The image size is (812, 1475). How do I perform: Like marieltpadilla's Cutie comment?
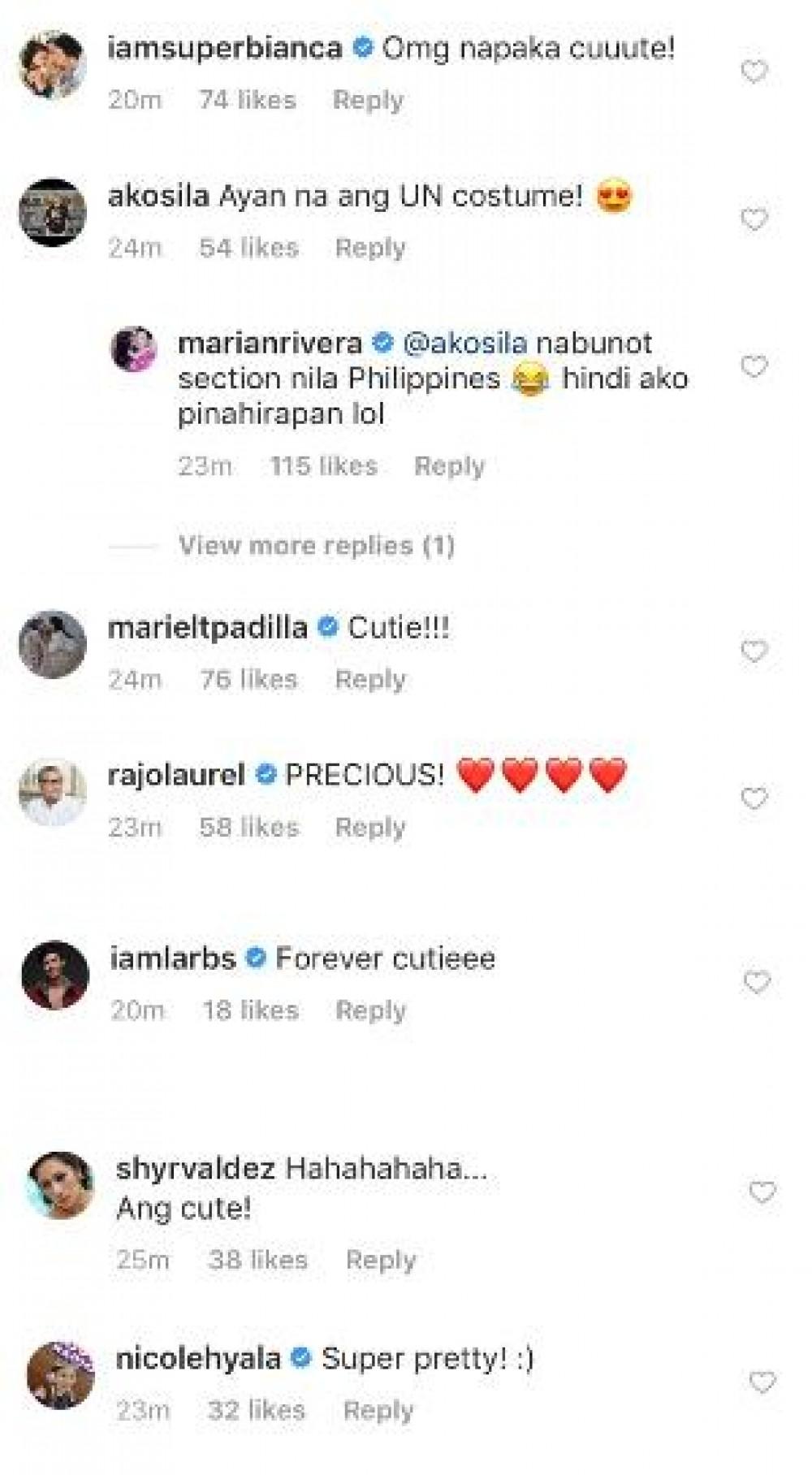pos(754,651)
